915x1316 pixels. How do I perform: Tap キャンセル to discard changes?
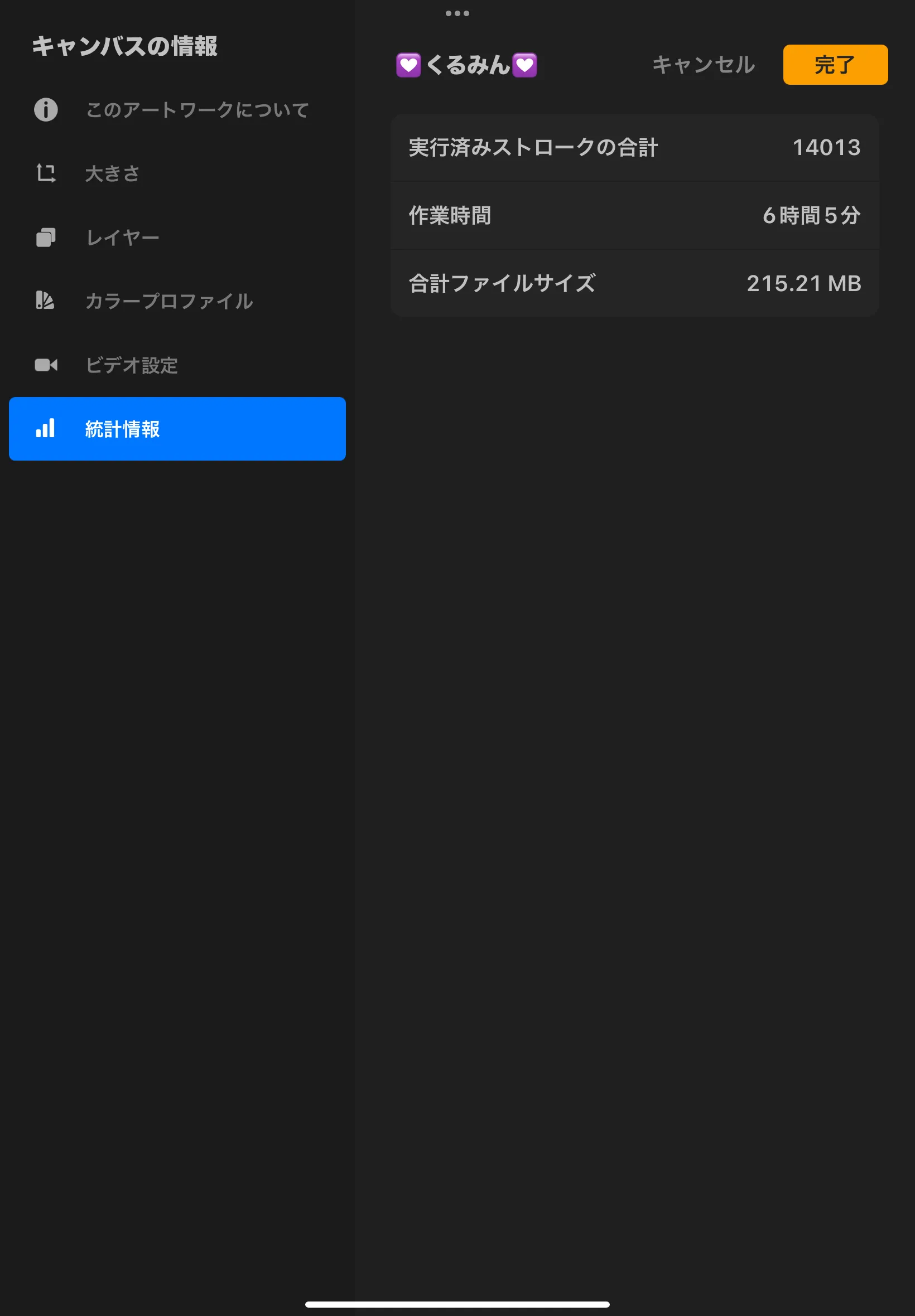click(704, 65)
